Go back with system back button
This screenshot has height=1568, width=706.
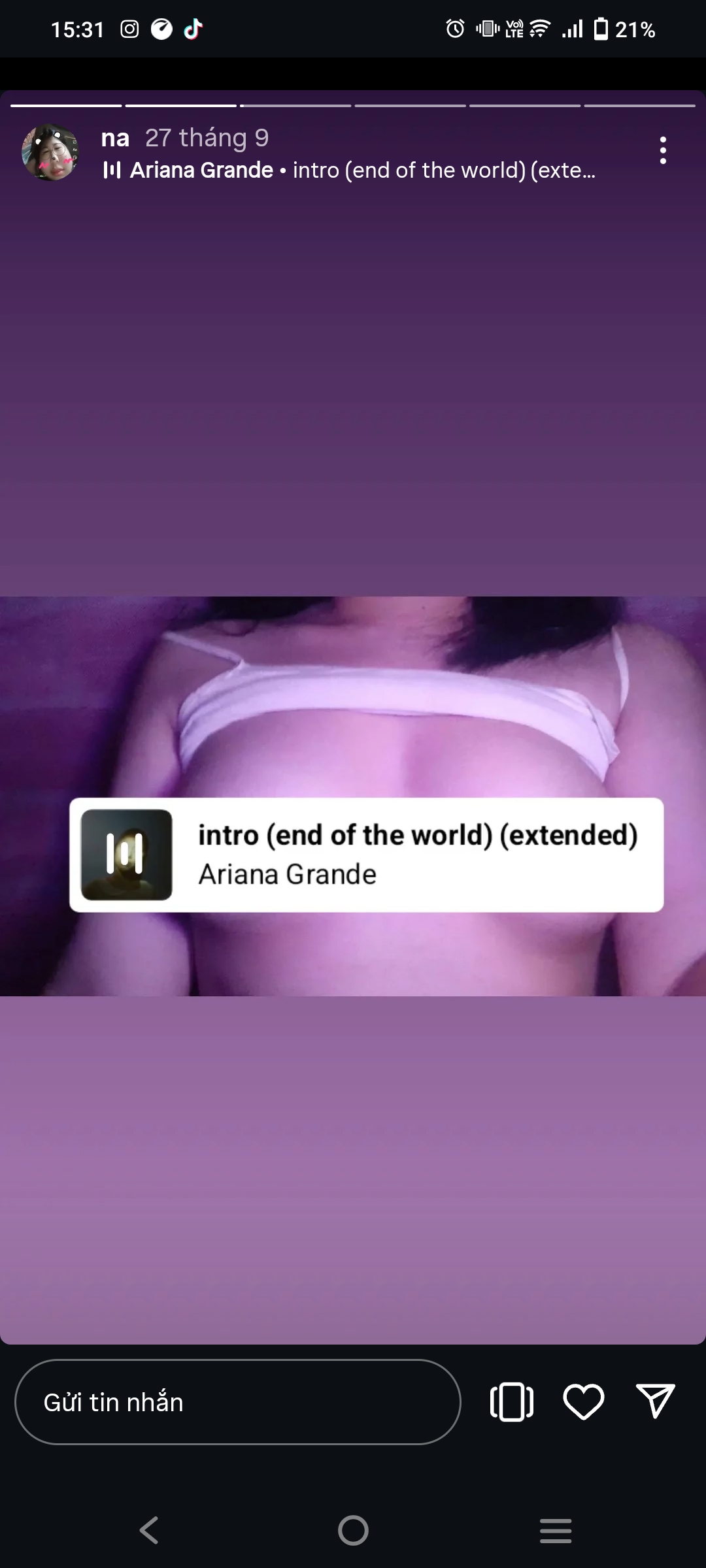(149, 1530)
